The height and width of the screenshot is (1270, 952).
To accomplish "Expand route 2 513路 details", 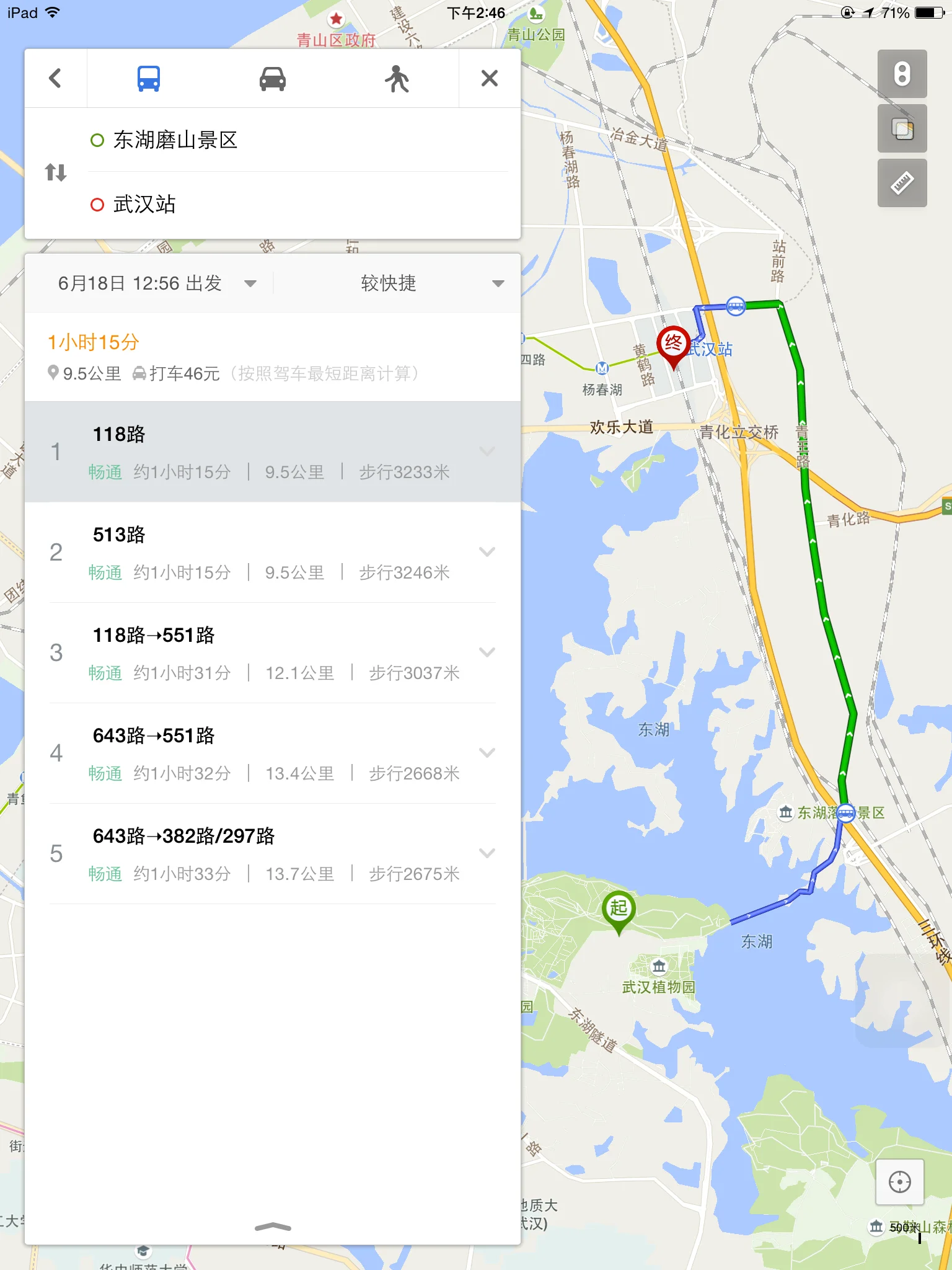I will pos(487,551).
